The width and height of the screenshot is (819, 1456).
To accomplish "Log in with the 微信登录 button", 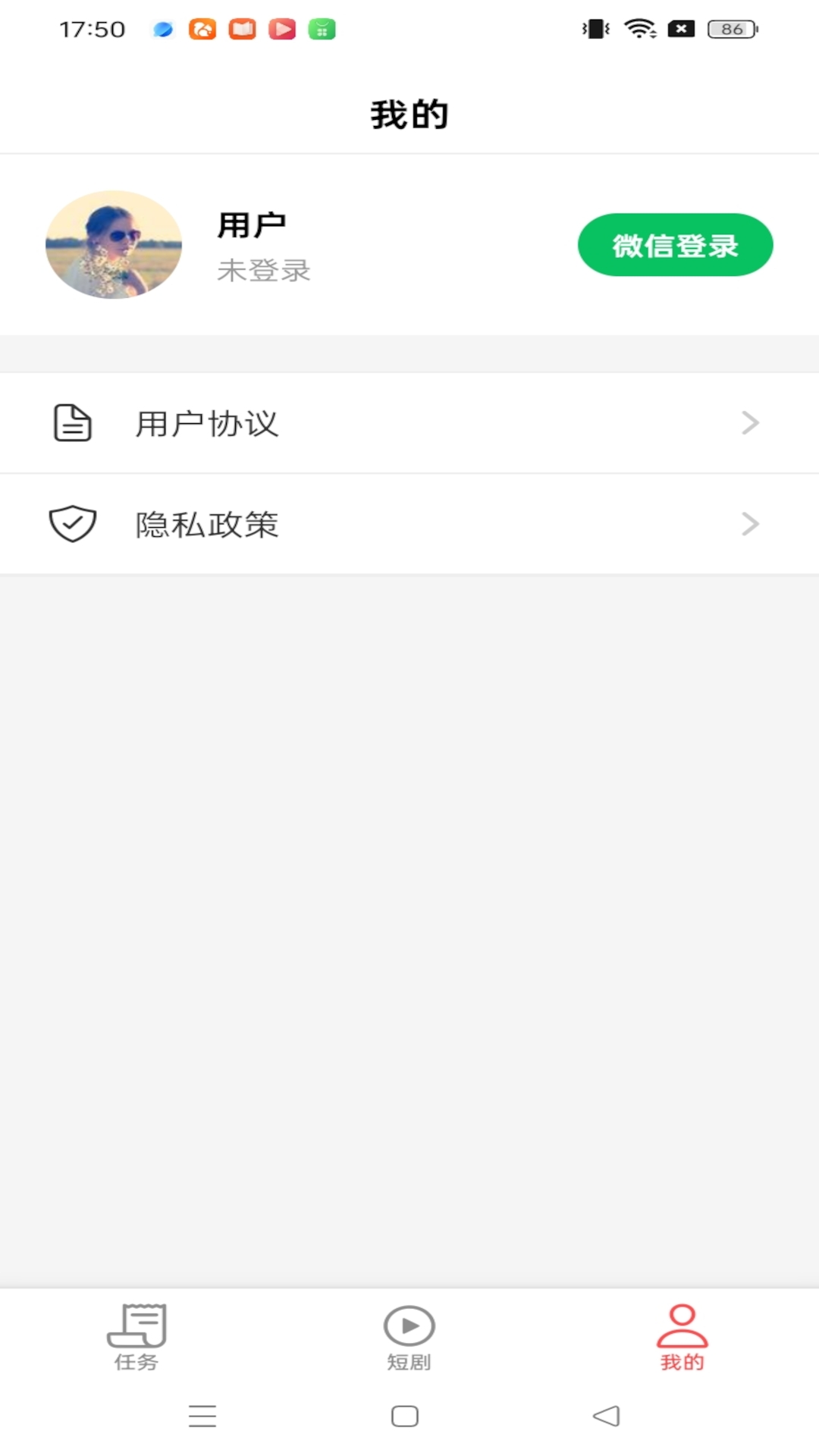I will (x=675, y=245).
